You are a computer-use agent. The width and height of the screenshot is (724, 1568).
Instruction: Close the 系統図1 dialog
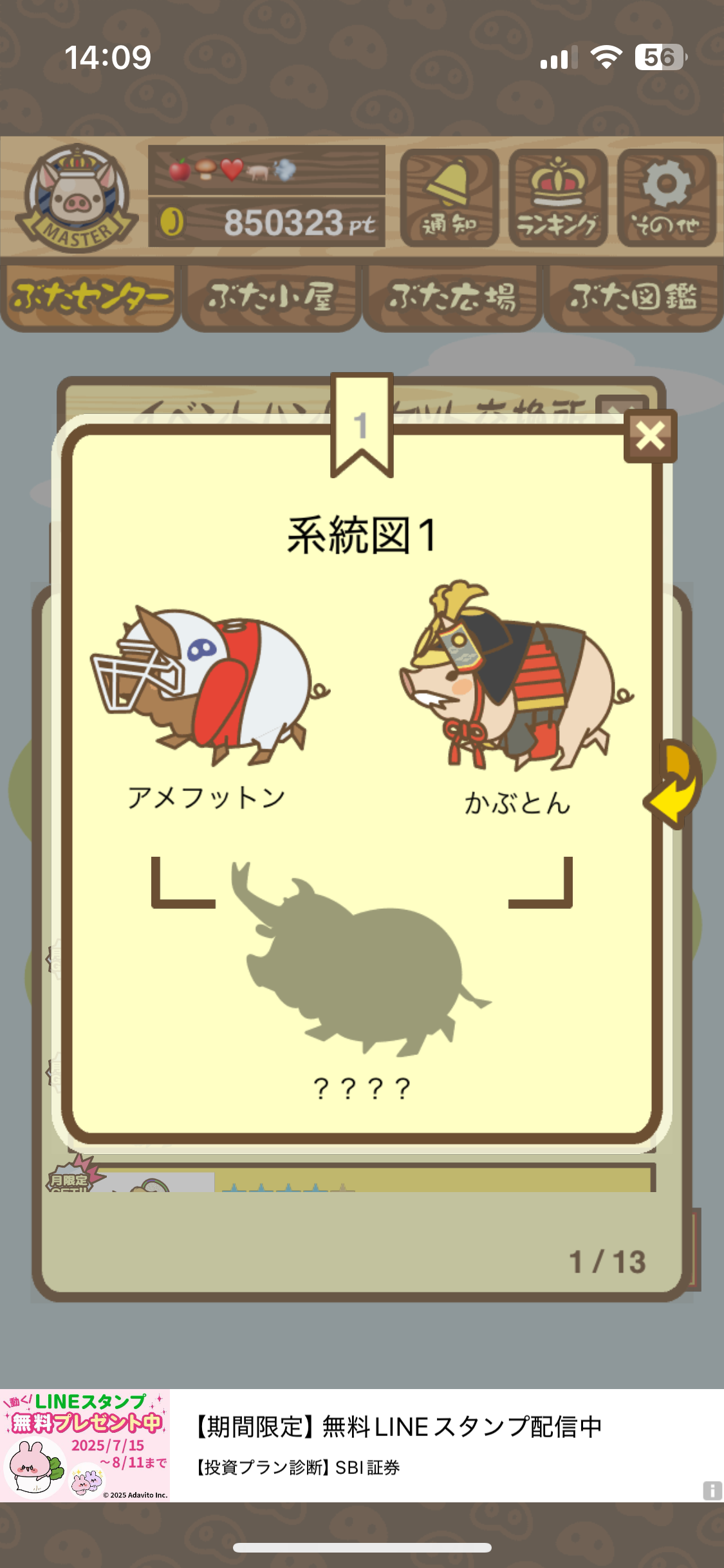tap(650, 436)
